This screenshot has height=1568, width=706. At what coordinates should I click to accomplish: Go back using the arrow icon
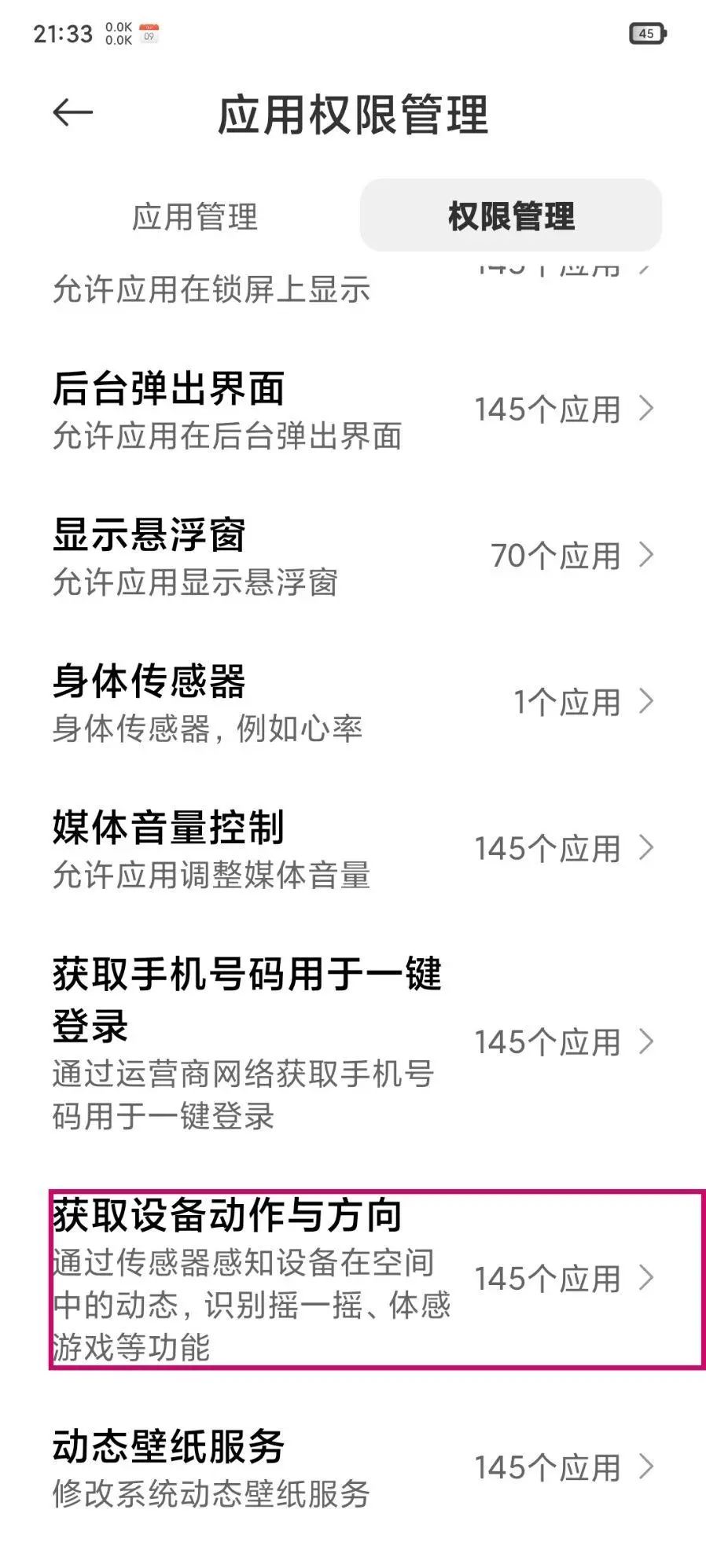tap(72, 113)
